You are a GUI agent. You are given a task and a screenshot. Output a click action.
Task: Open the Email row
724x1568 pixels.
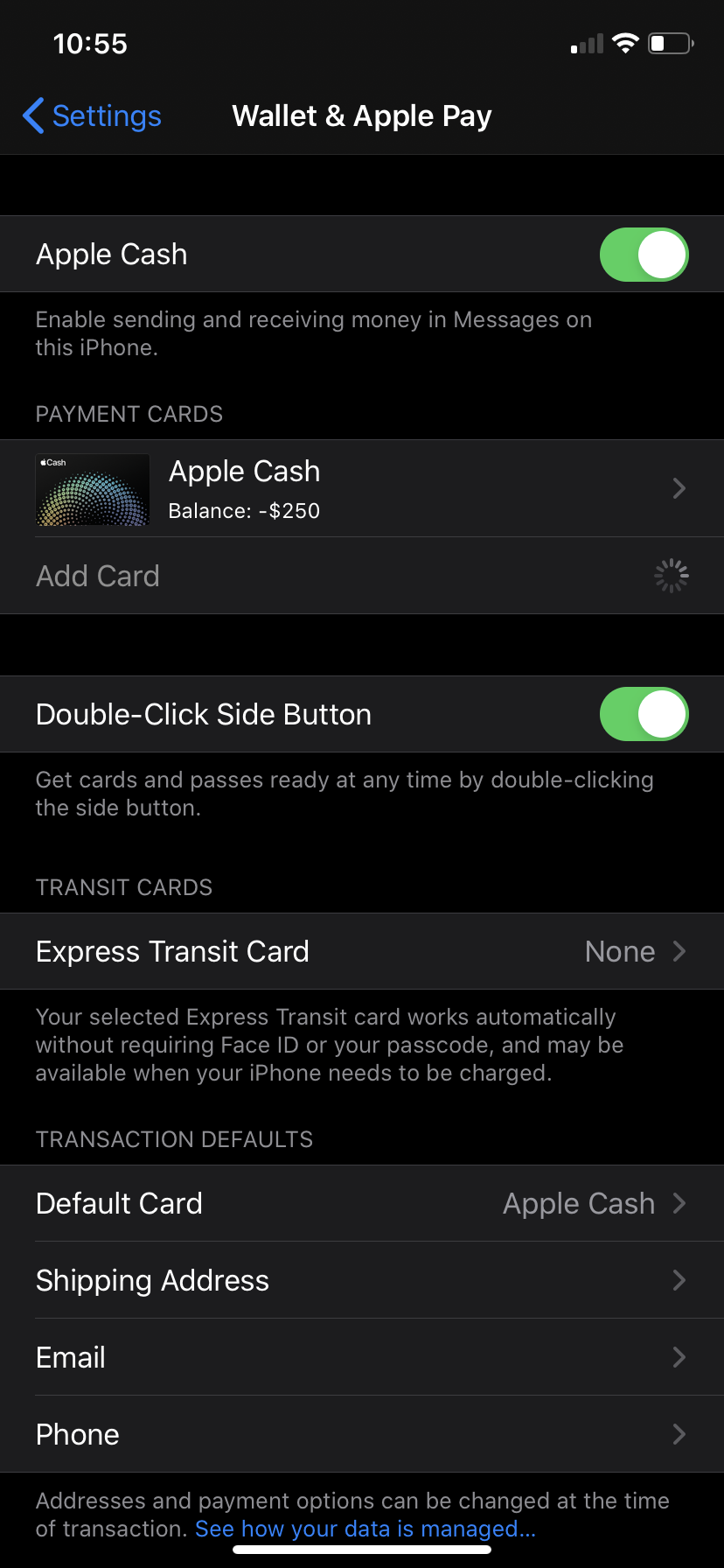[x=362, y=1357]
